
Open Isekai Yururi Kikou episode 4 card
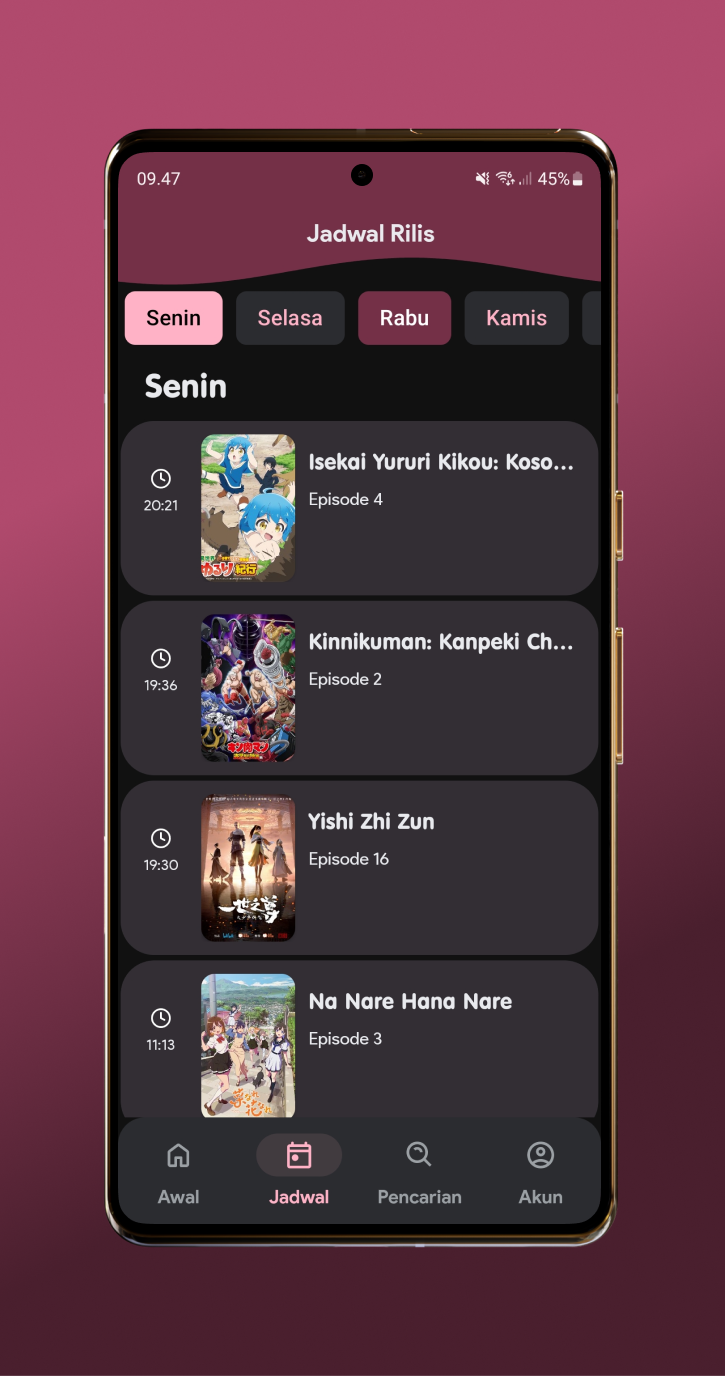click(x=360, y=508)
